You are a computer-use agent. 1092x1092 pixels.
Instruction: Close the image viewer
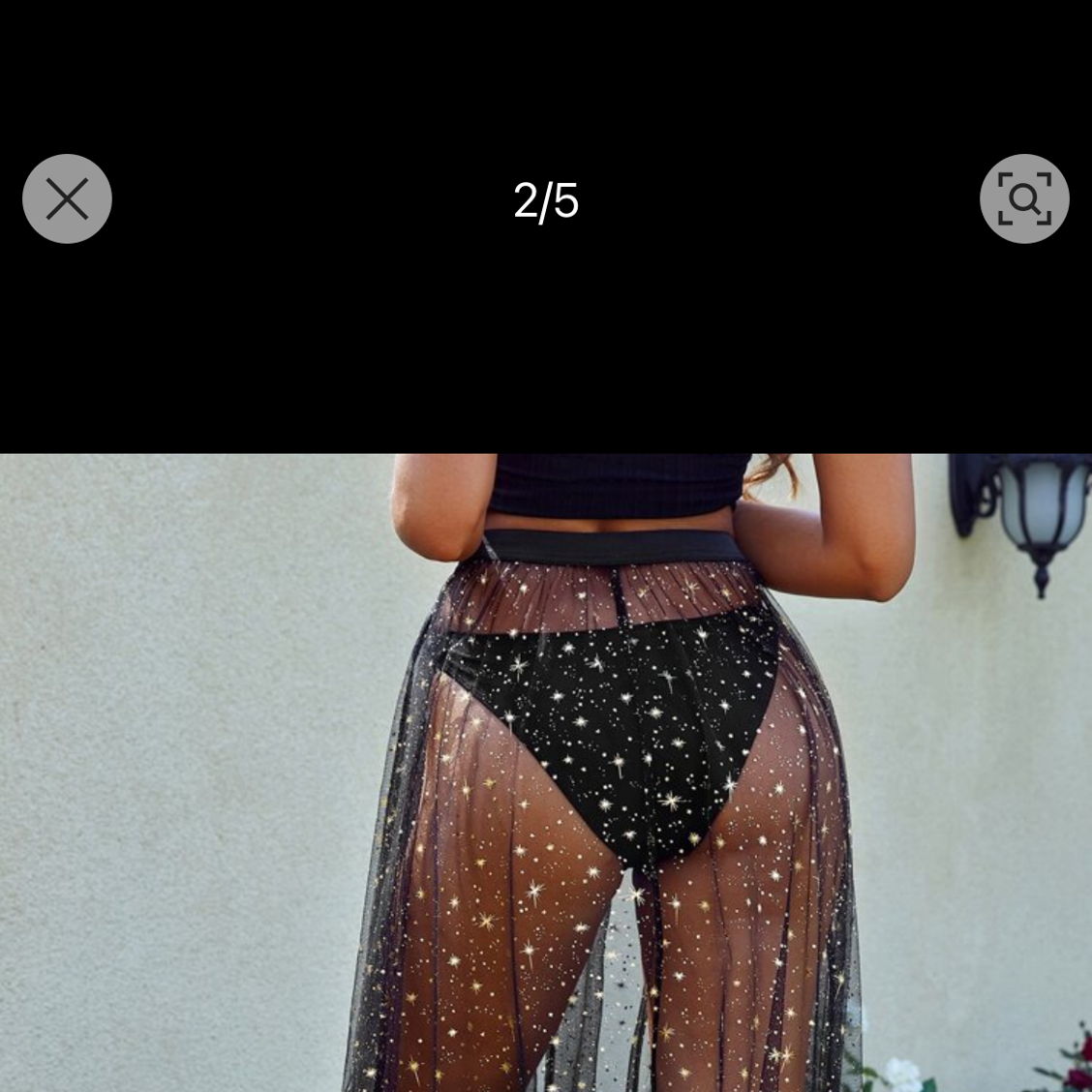pyautogui.click(x=67, y=199)
